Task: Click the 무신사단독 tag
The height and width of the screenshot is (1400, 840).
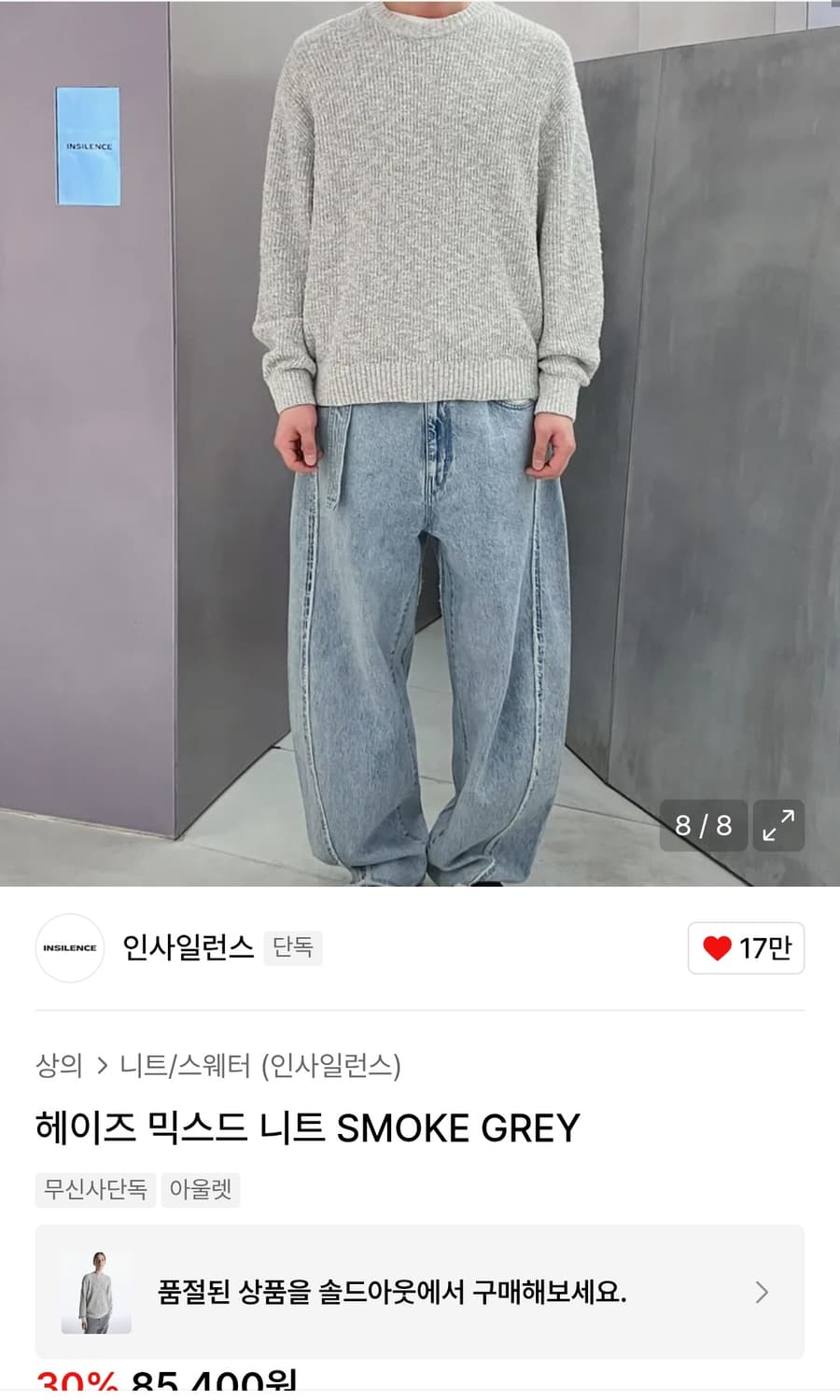Action: (94, 1190)
